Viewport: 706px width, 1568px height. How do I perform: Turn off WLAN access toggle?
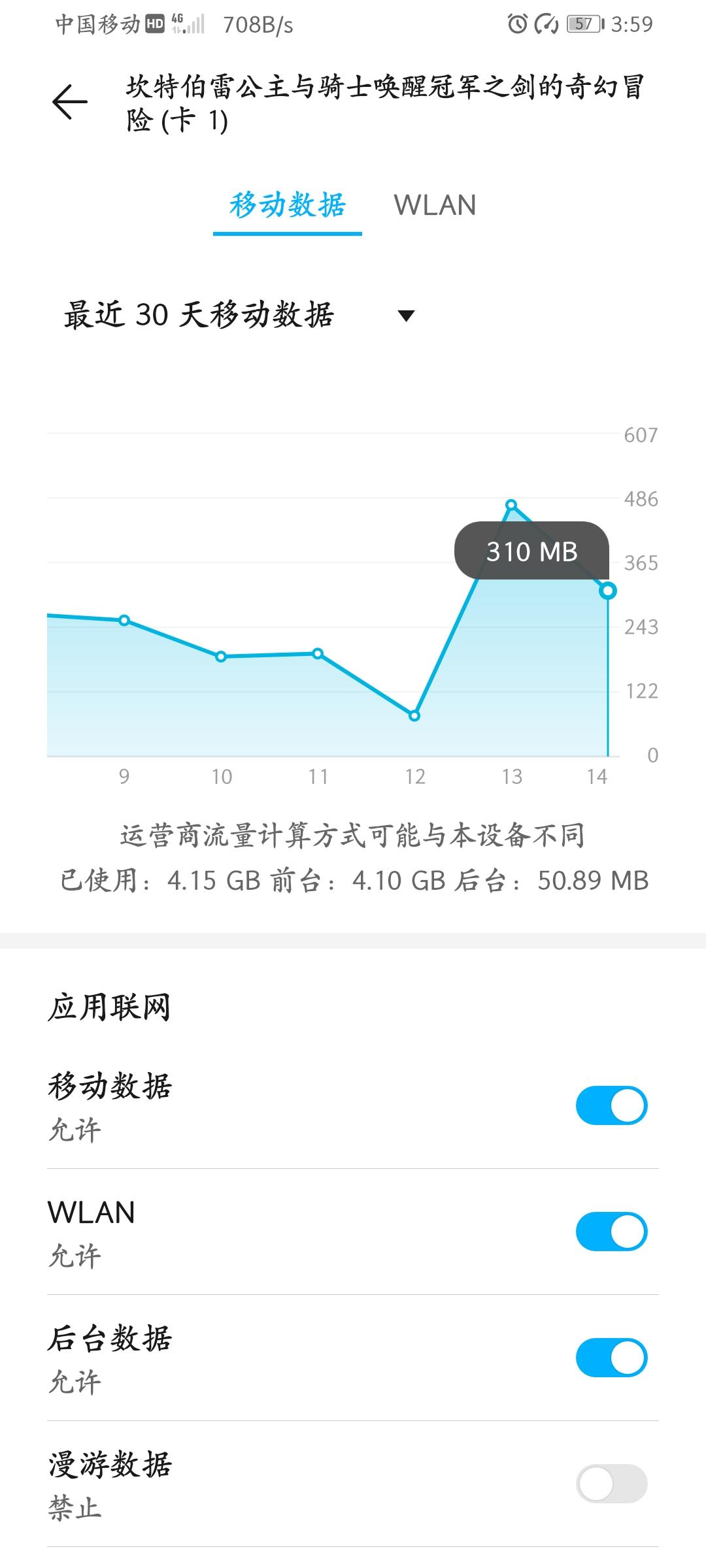click(x=611, y=1232)
